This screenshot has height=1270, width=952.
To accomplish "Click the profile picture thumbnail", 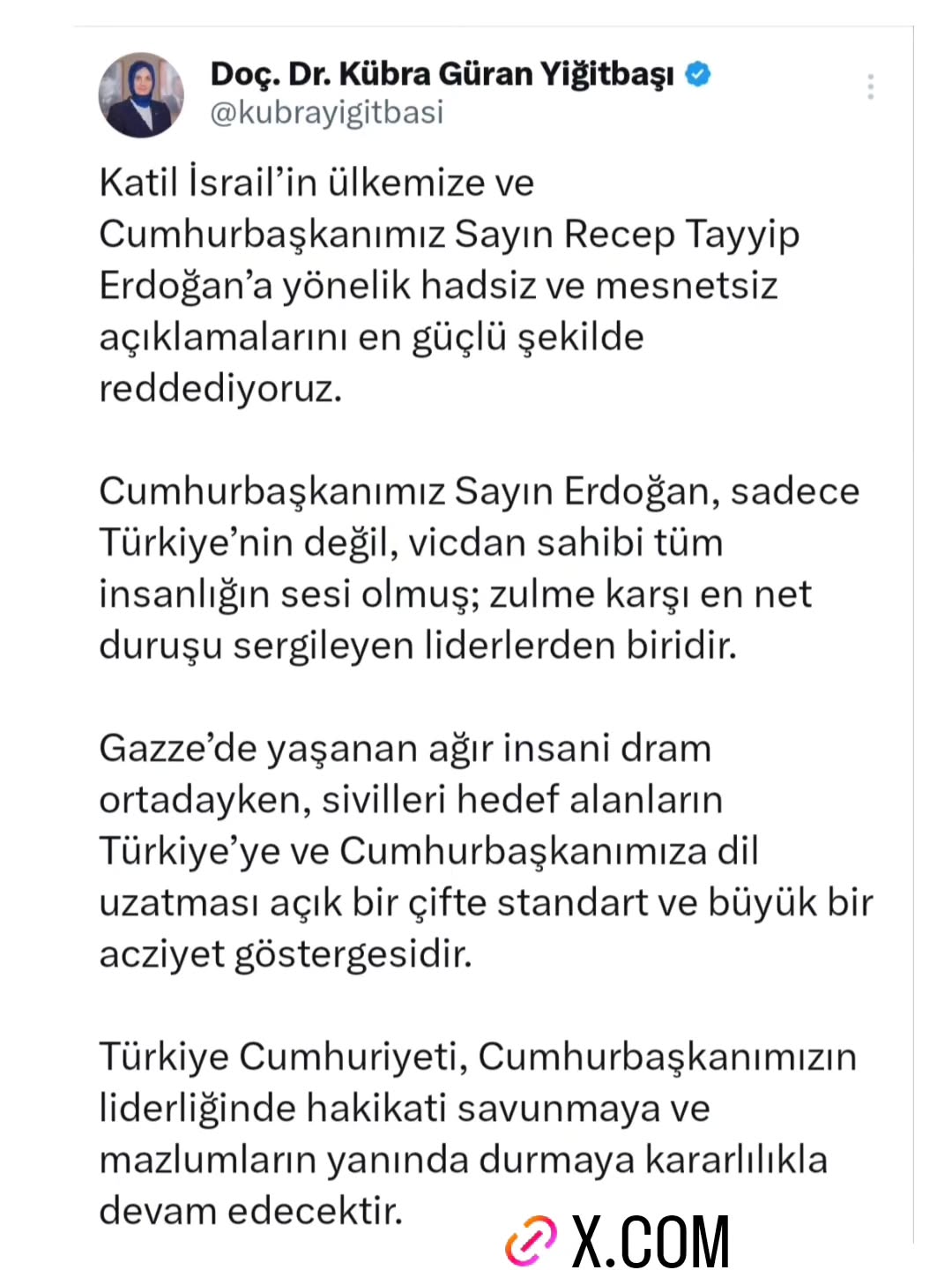I will point(141,94).
